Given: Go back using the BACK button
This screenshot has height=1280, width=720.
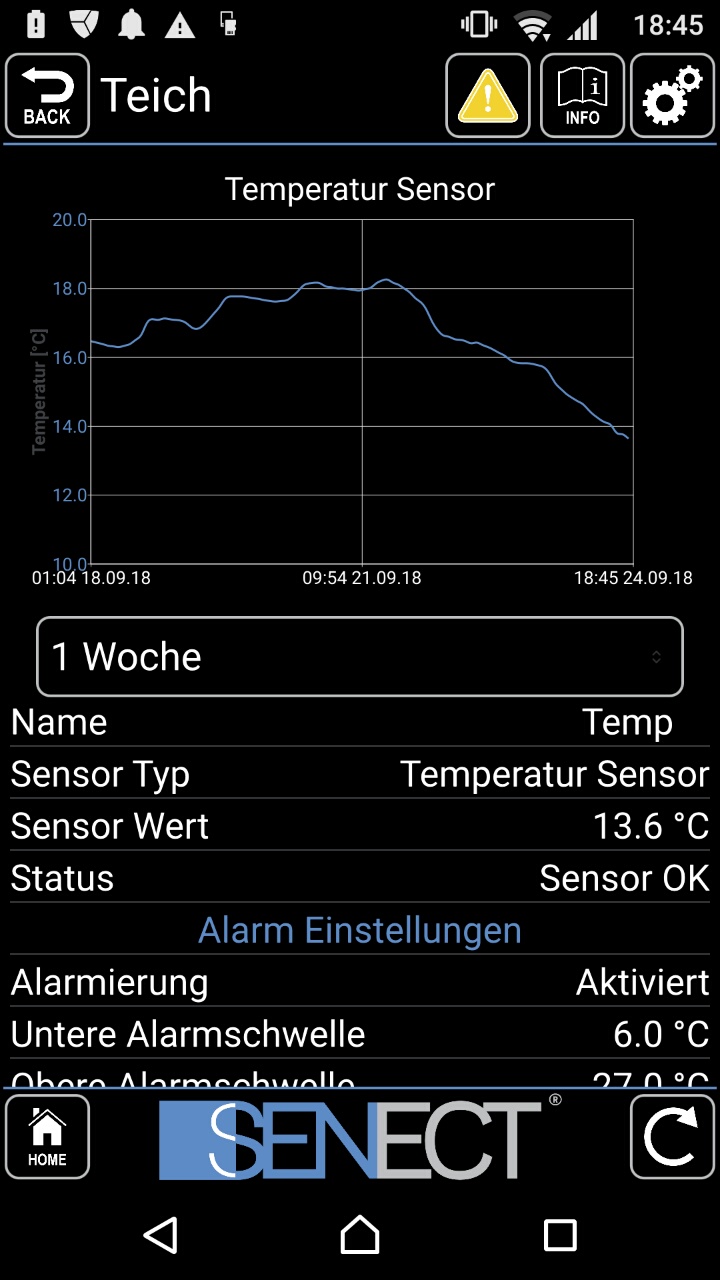Looking at the screenshot, I should coord(47,96).
